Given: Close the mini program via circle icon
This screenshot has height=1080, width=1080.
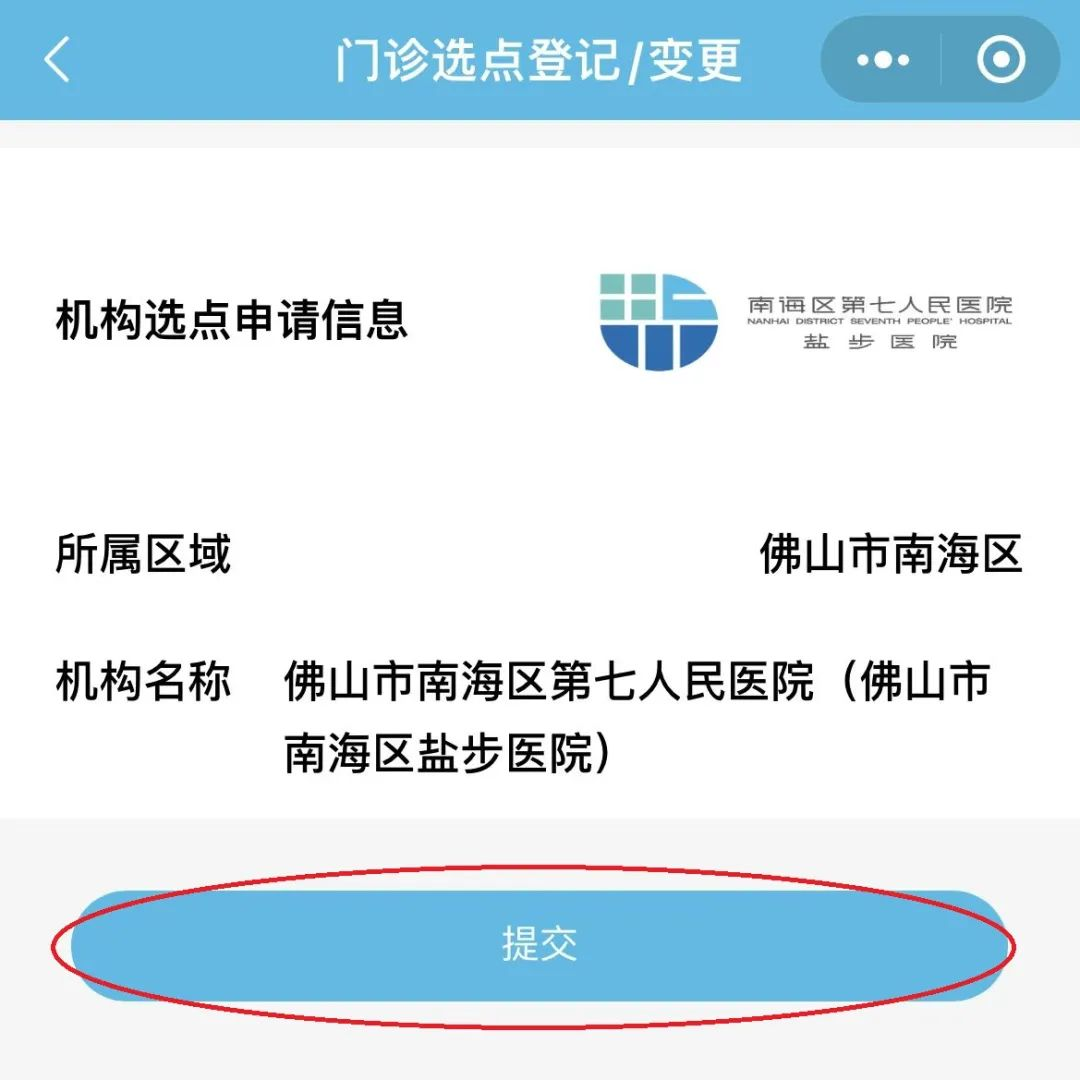Looking at the screenshot, I should point(1001,60).
